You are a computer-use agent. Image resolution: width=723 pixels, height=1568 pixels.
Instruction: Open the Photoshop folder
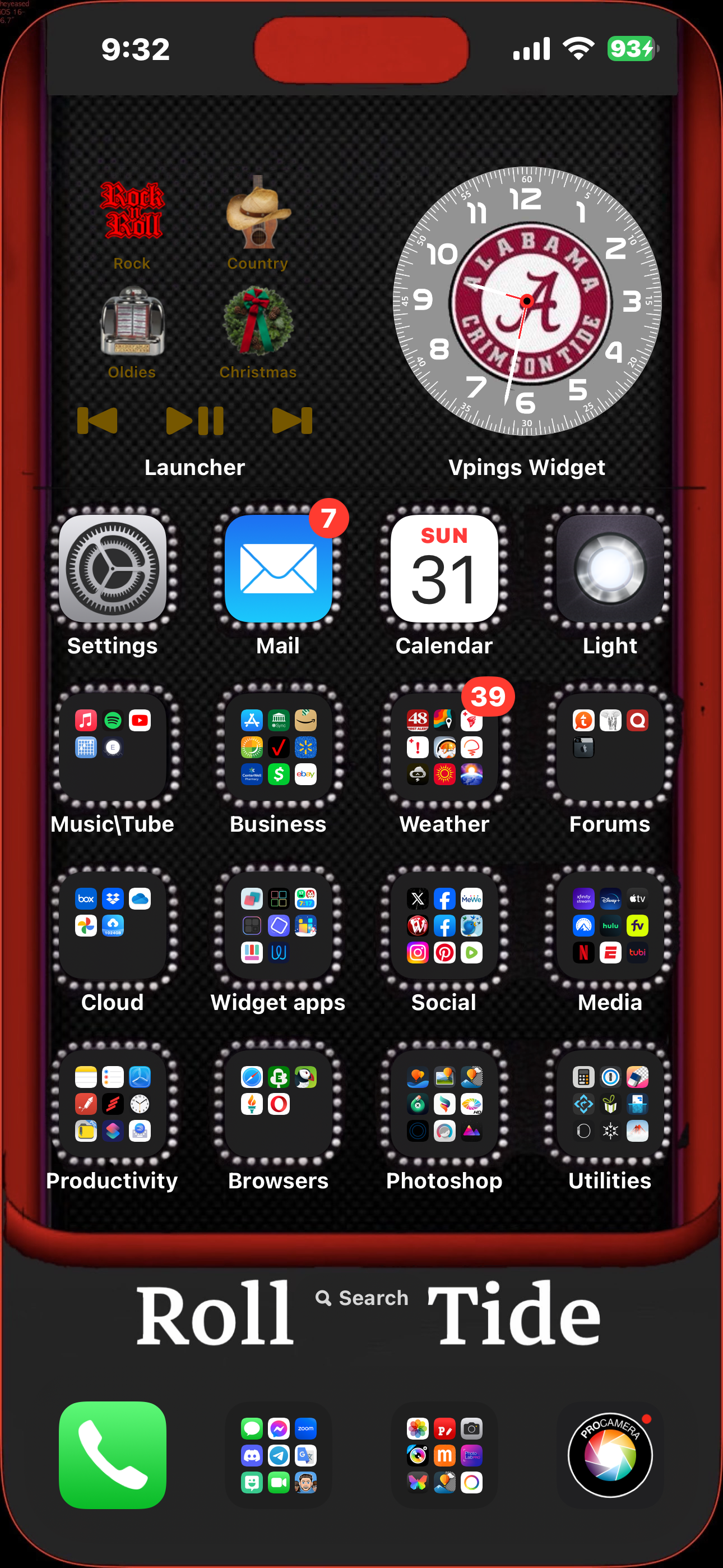point(444,1103)
